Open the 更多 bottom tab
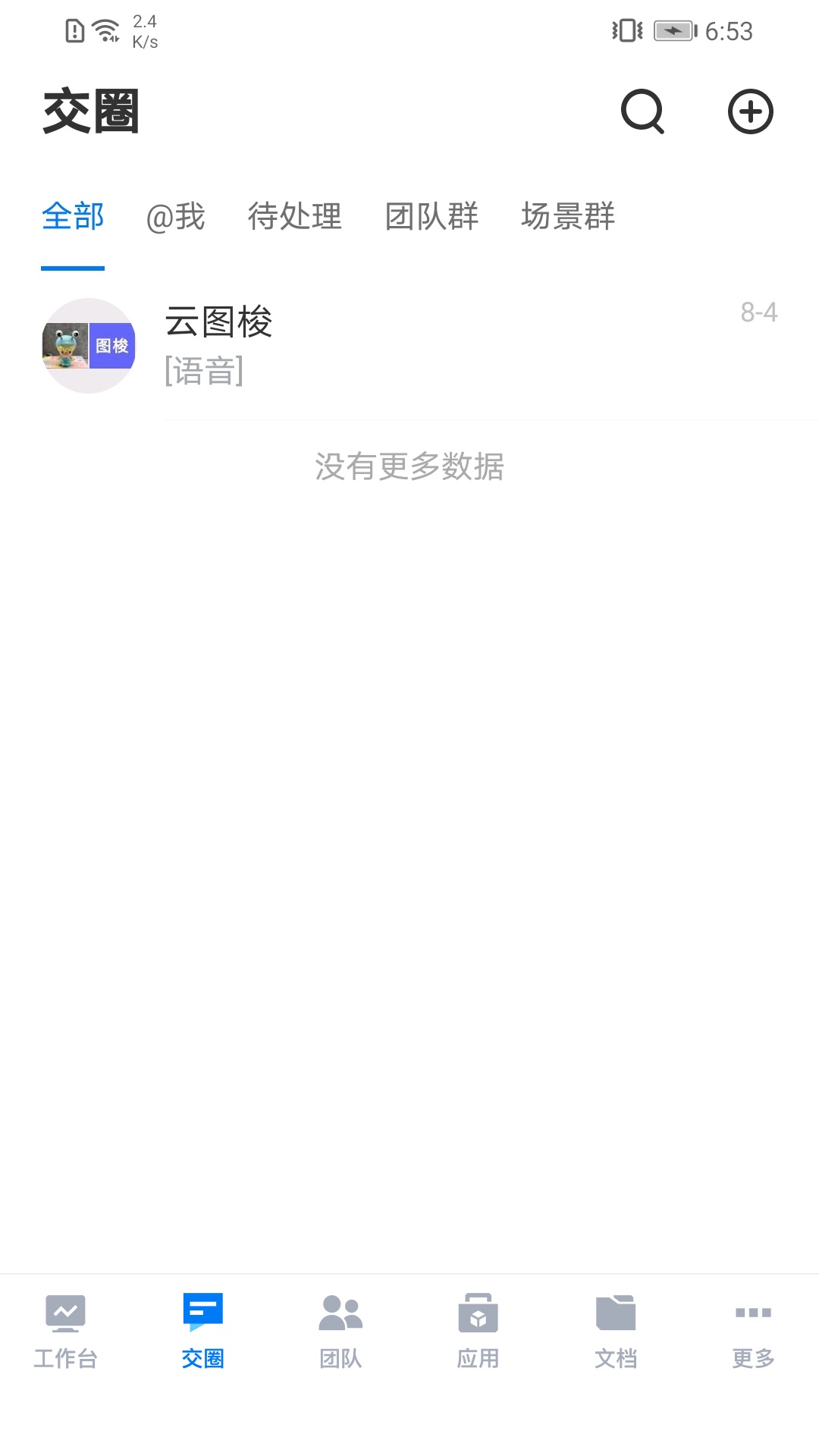Viewport: 819px width, 1456px height. [753, 1331]
